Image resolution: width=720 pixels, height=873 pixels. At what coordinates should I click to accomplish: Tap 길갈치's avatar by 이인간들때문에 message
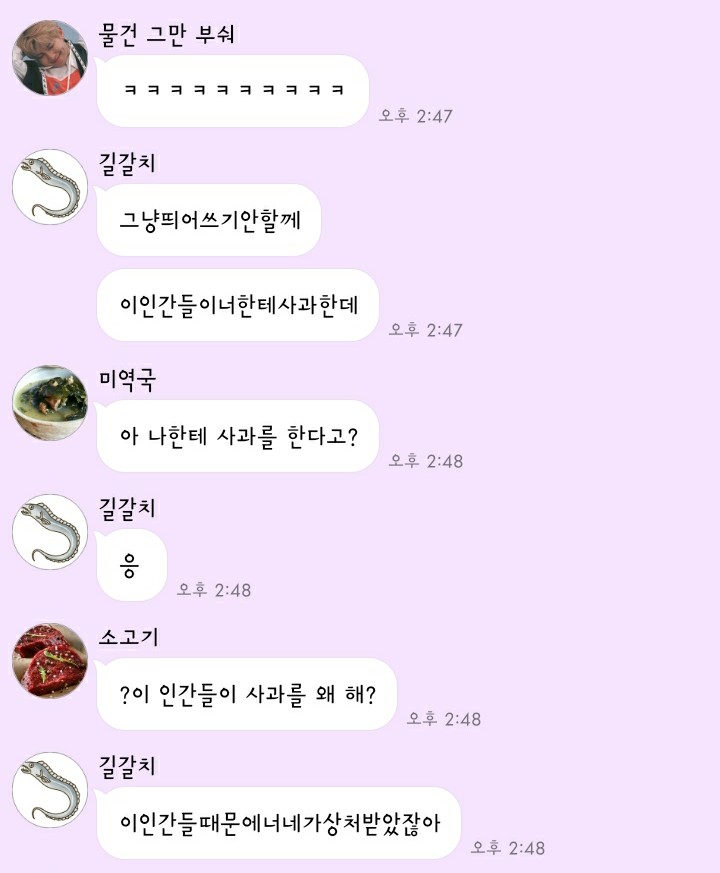[x=50, y=790]
